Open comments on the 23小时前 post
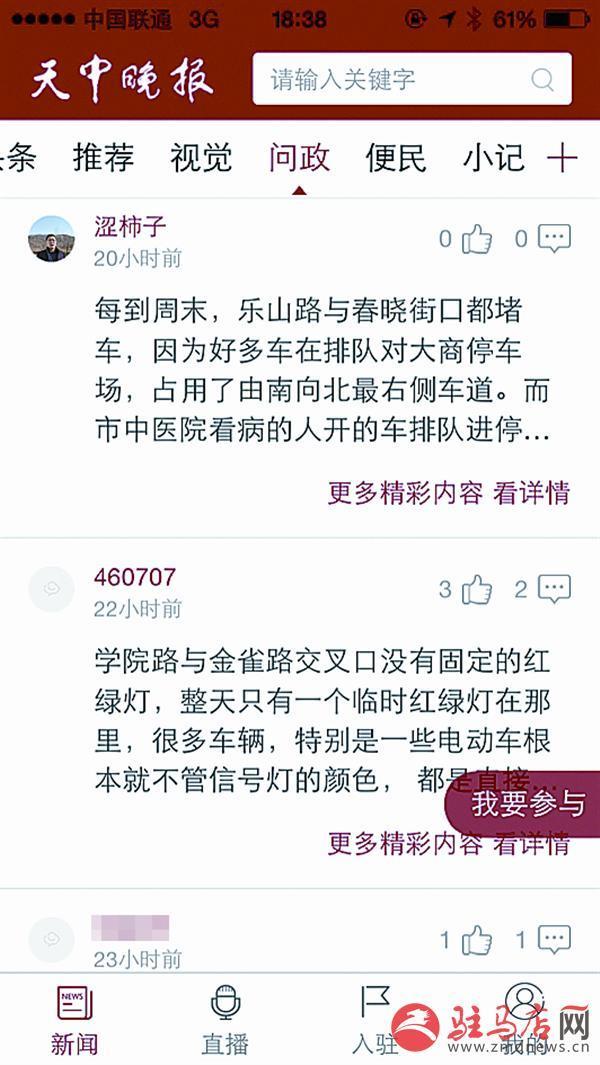600x1065 pixels. pyautogui.click(x=554, y=939)
